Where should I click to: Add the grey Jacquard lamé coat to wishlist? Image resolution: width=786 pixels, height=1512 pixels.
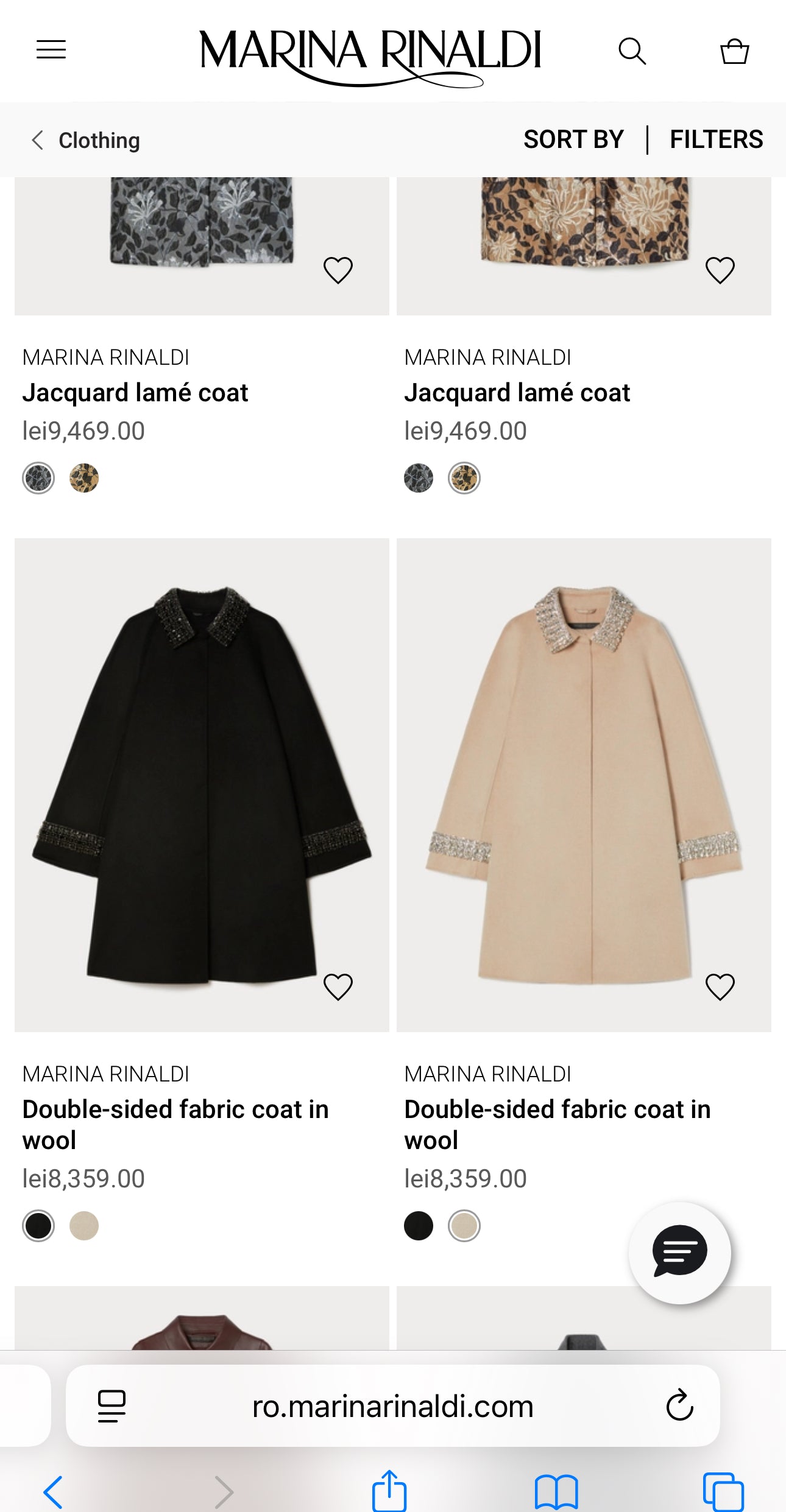coord(338,270)
